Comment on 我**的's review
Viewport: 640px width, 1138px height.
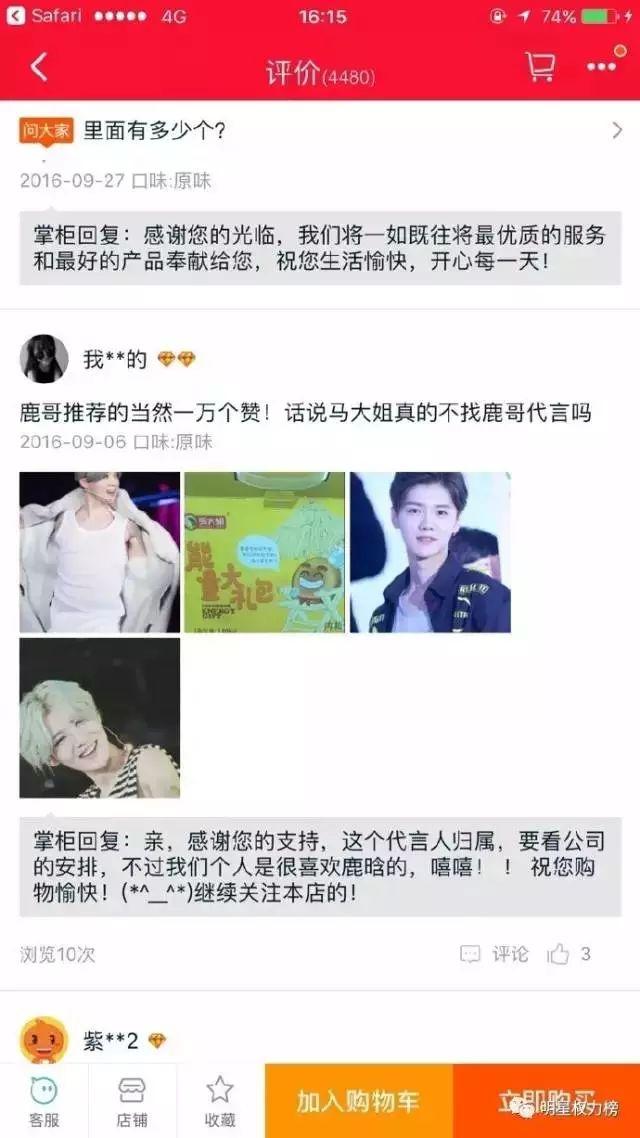(494, 954)
